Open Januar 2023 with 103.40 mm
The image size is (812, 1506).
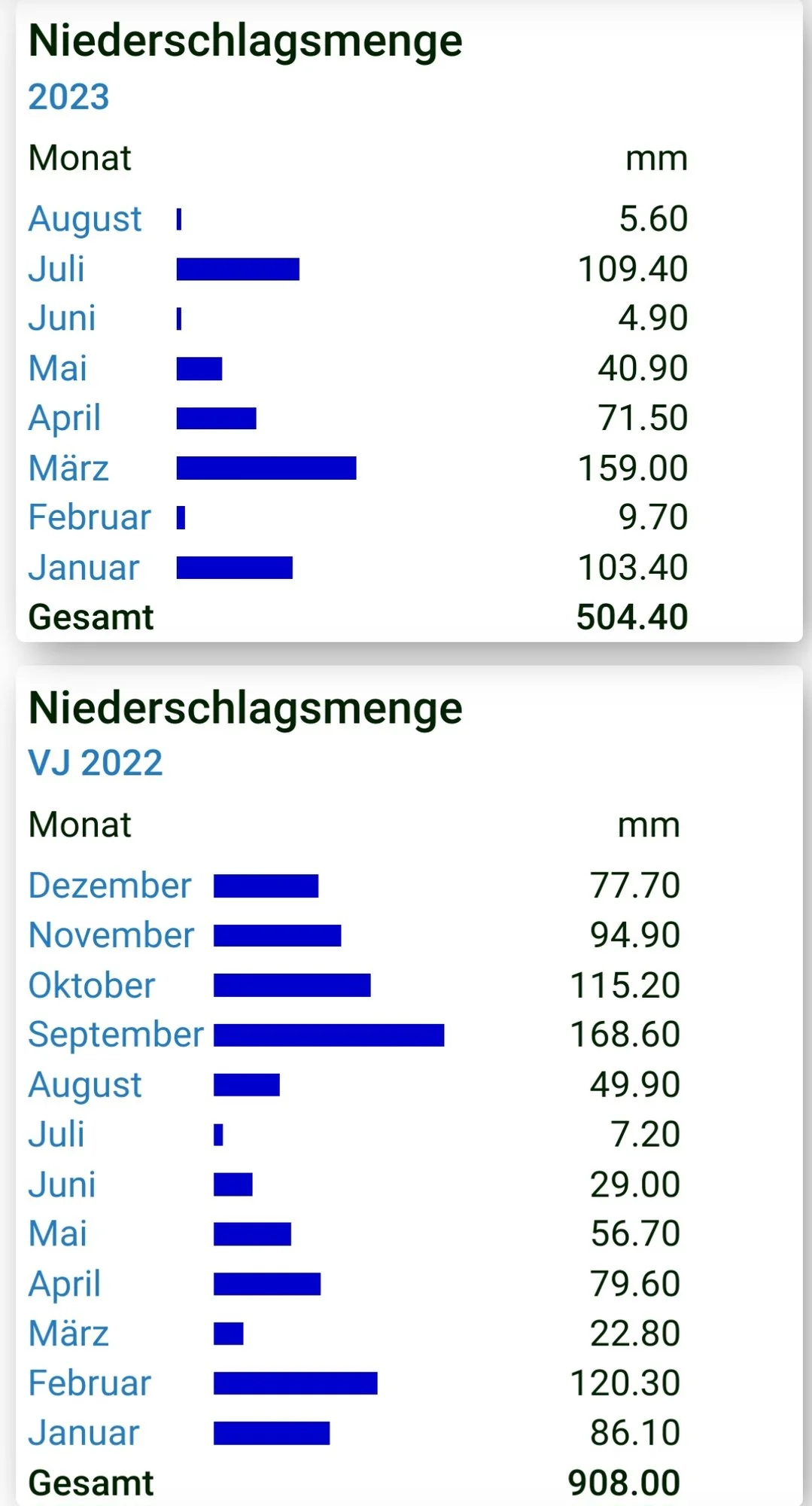click(84, 567)
